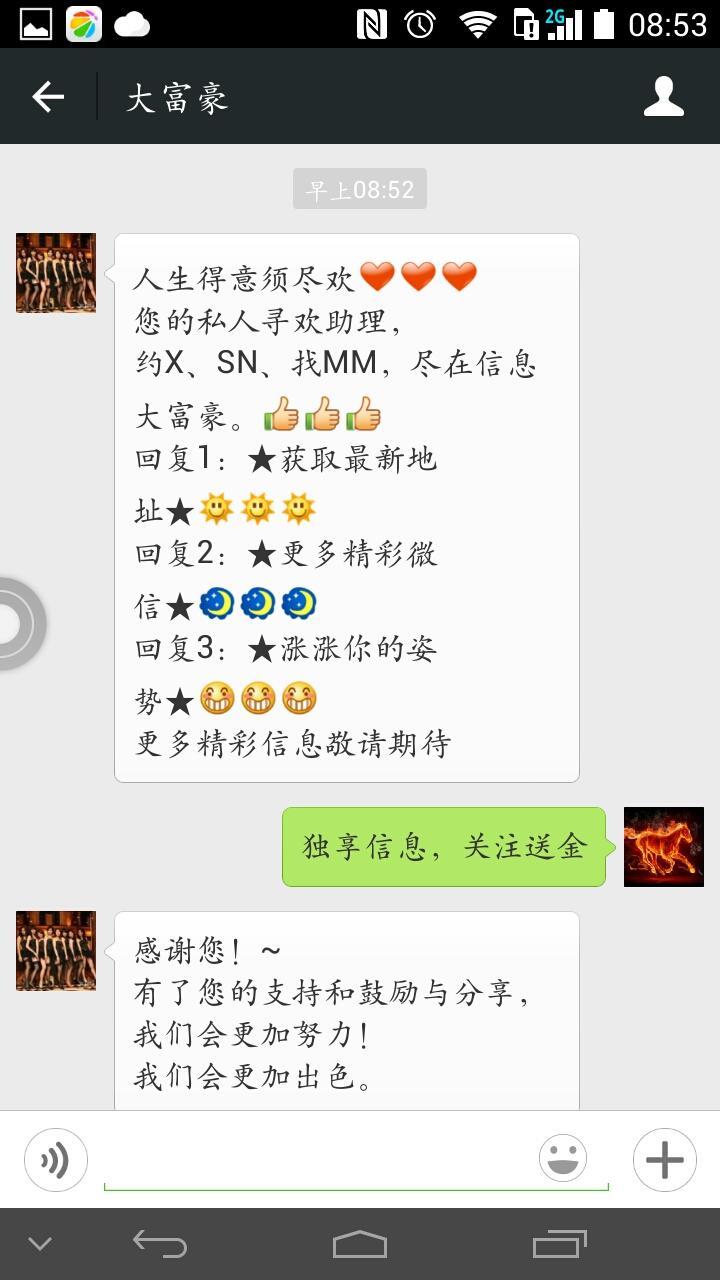Tap your own horse avatar
720x1280 pixels.
pos(664,847)
